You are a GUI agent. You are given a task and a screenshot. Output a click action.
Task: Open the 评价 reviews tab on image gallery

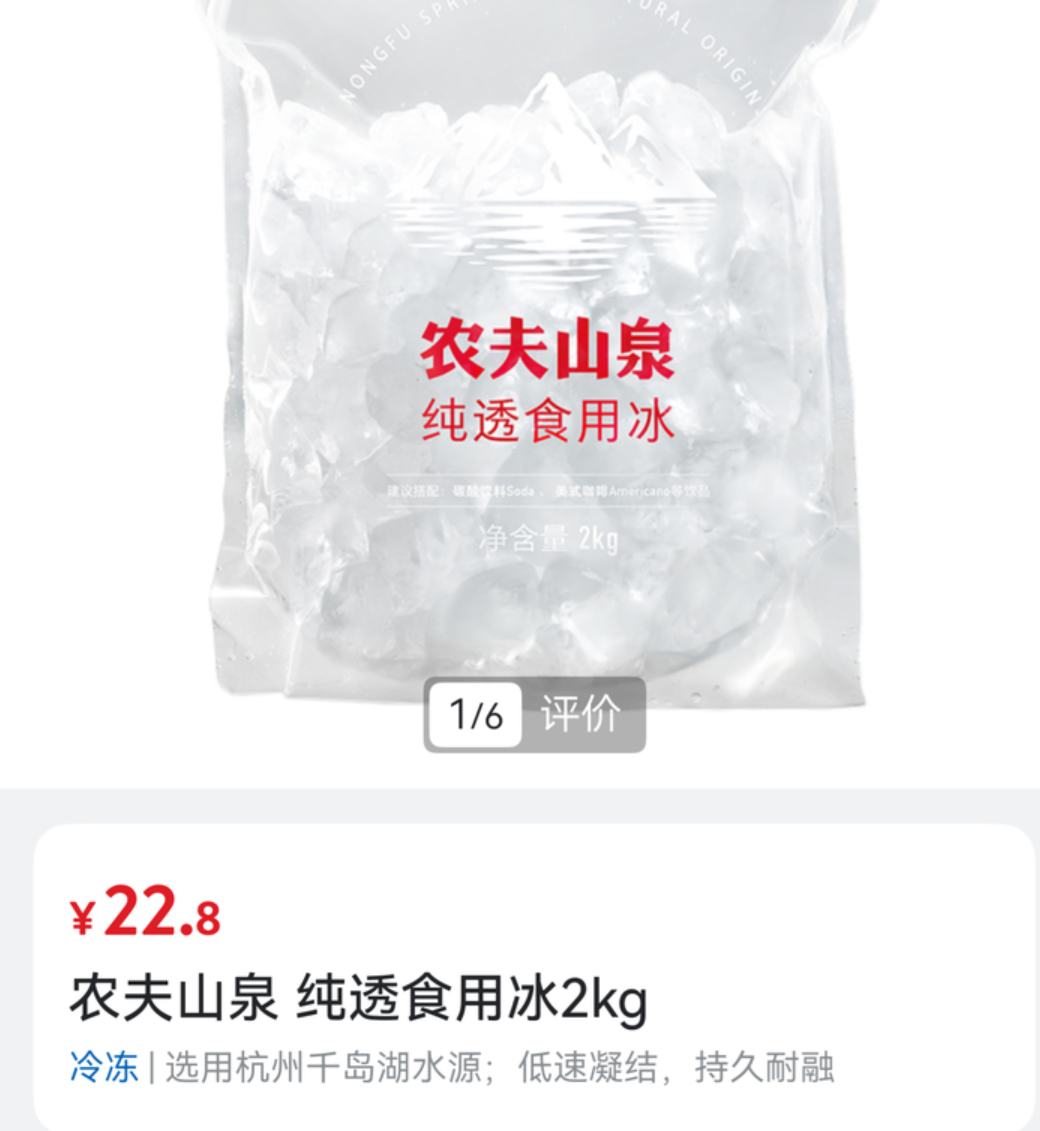pyautogui.click(x=581, y=715)
